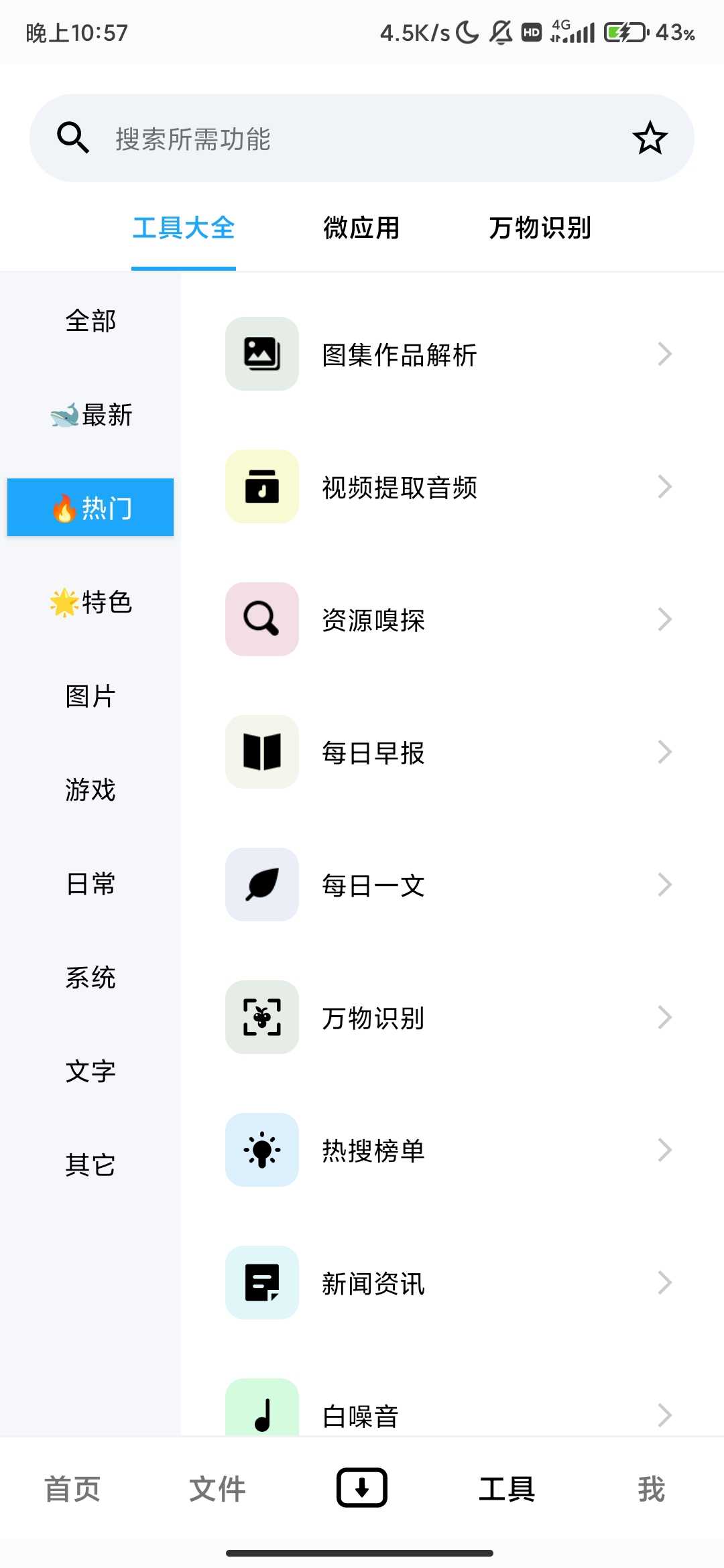Star the search bar favorite toggle
This screenshot has width=724, height=1568.
coord(649,138)
